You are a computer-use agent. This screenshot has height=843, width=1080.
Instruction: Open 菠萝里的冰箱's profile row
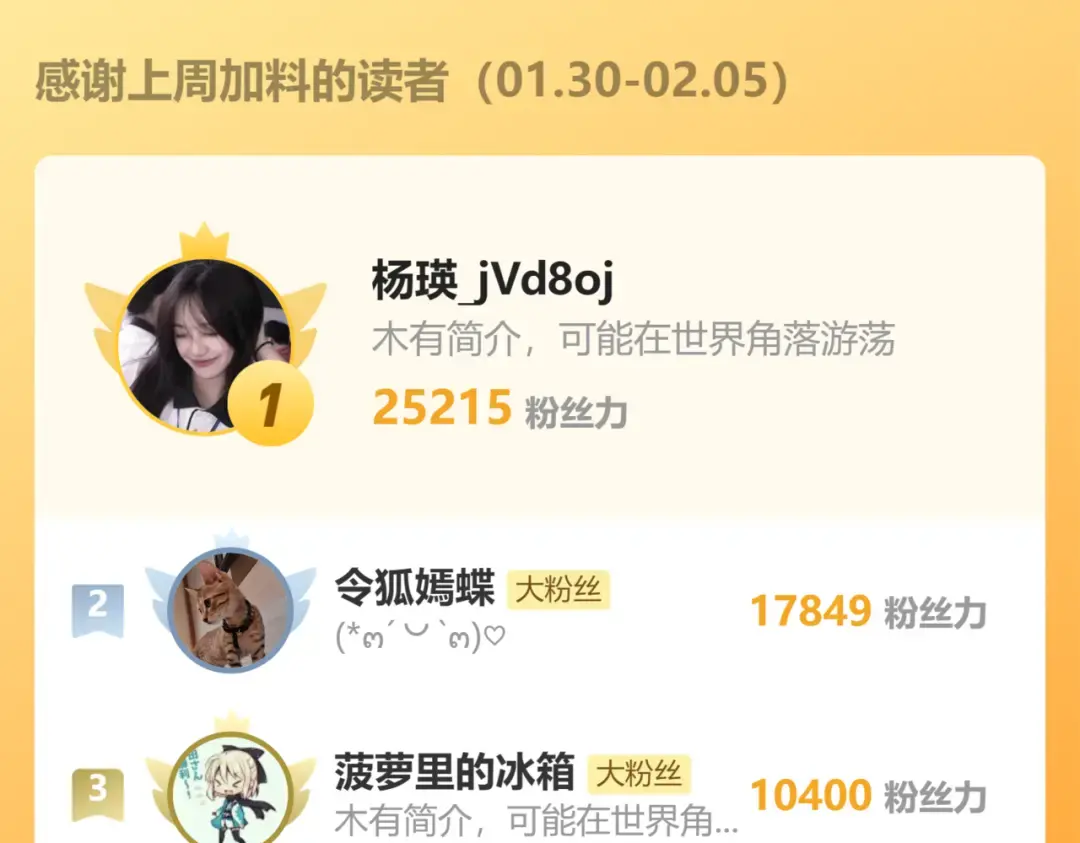pos(455,773)
